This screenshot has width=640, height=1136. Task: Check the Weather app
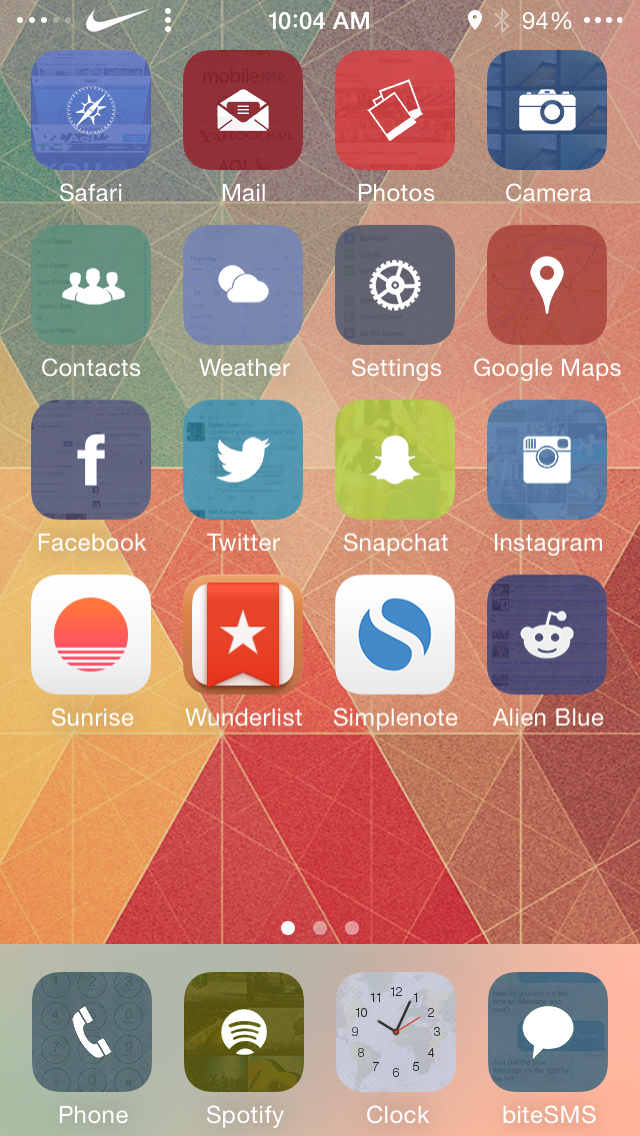tap(243, 285)
